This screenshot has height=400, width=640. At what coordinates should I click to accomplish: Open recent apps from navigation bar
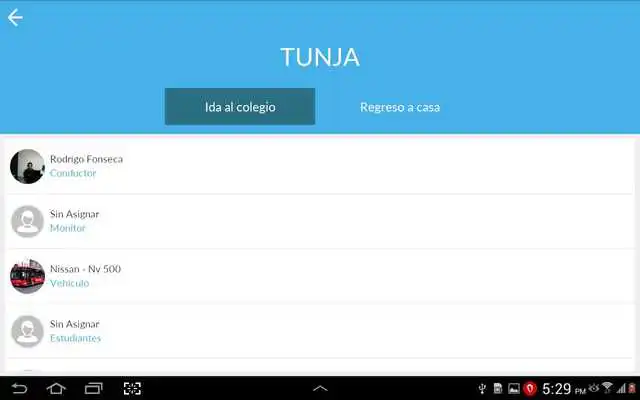[x=94, y=388]
